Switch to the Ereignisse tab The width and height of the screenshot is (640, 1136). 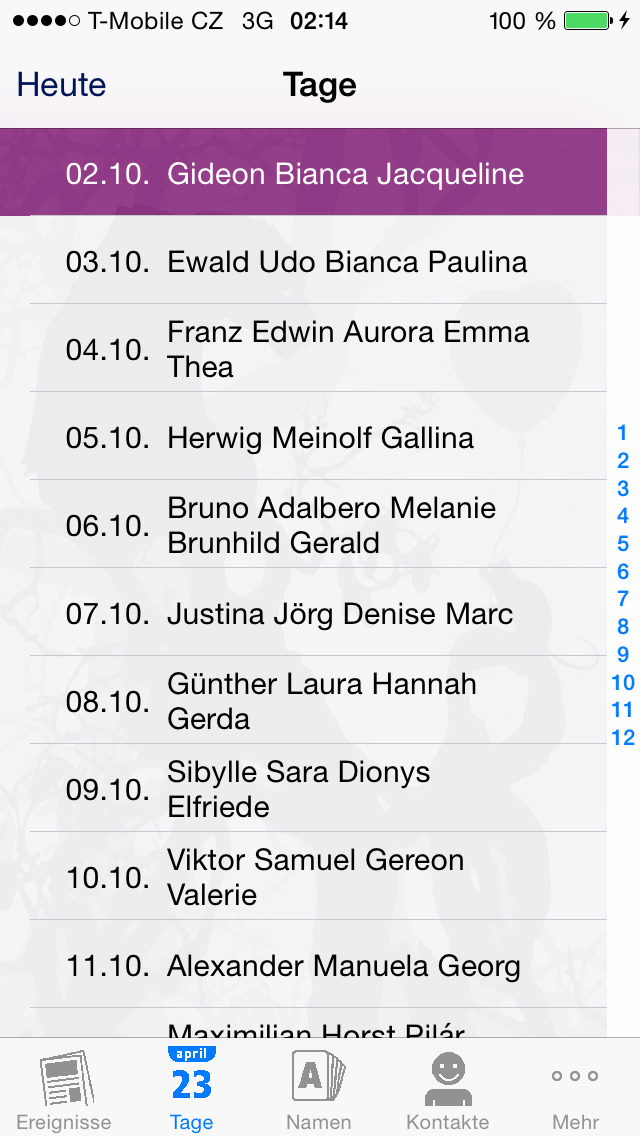(64, 1087)
